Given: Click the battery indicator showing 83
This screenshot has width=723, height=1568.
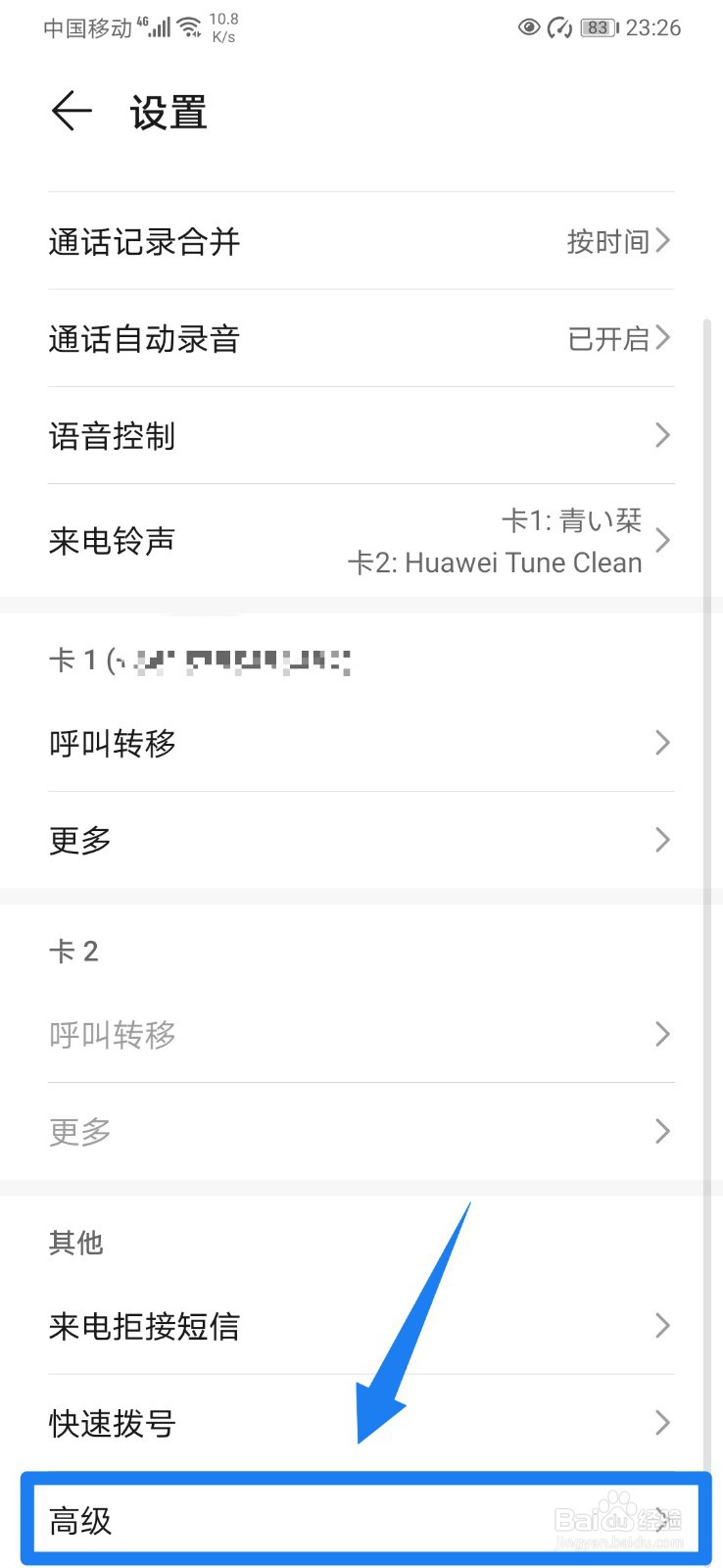Looking at the screenshot, I should click(x=598, y=27).
